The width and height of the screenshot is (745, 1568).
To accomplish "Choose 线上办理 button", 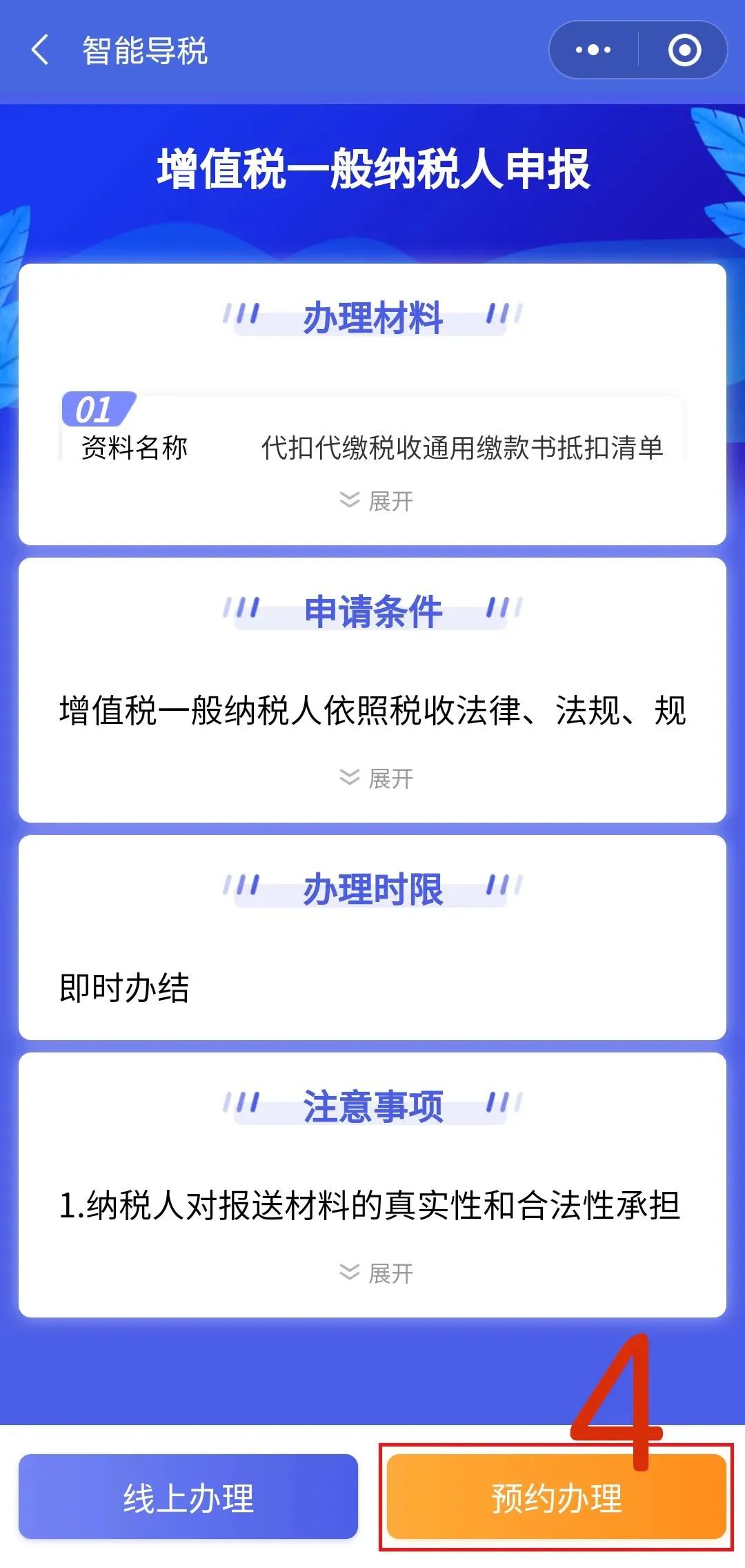I will [x=188, y=1498].
